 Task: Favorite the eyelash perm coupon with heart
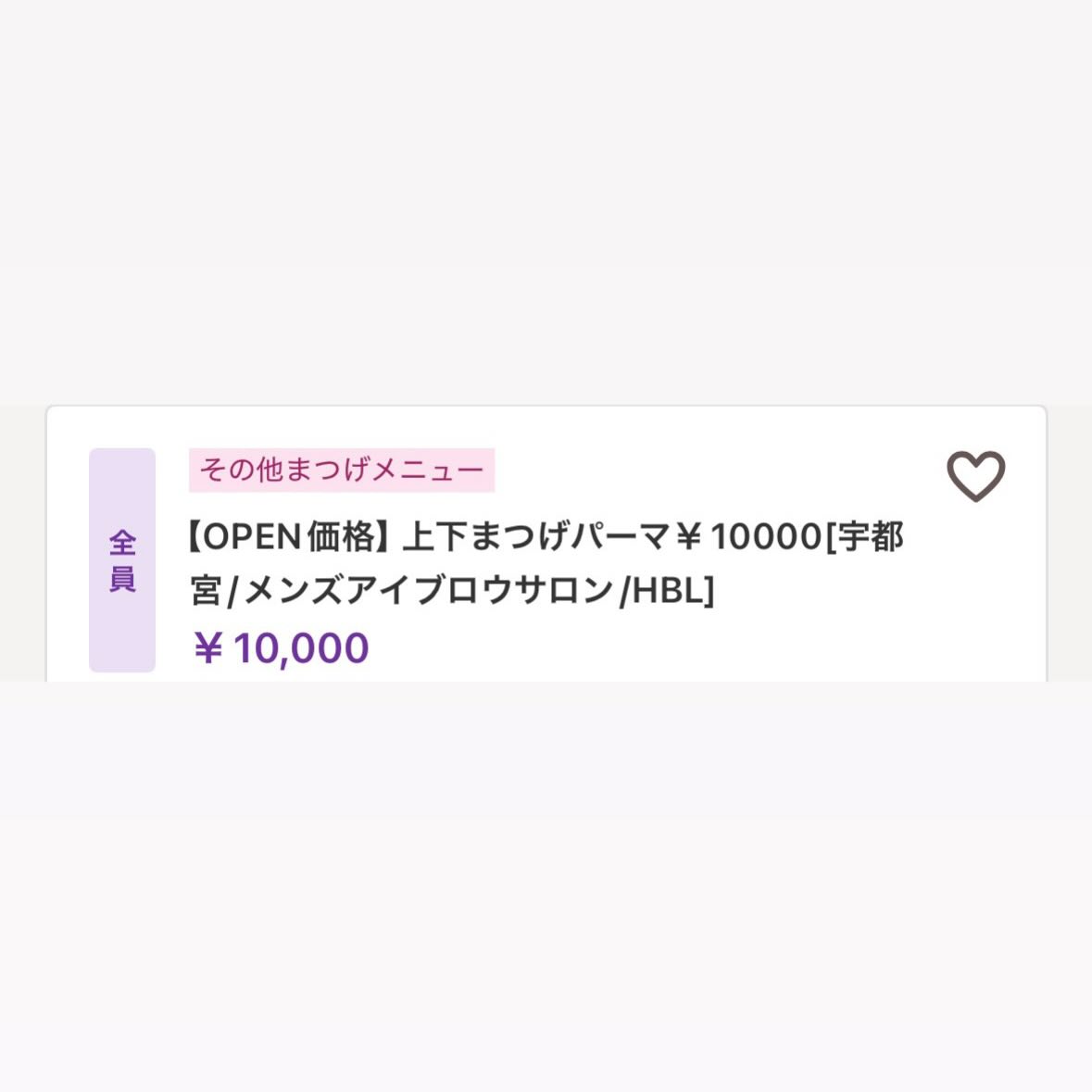[x=975, y=476]
